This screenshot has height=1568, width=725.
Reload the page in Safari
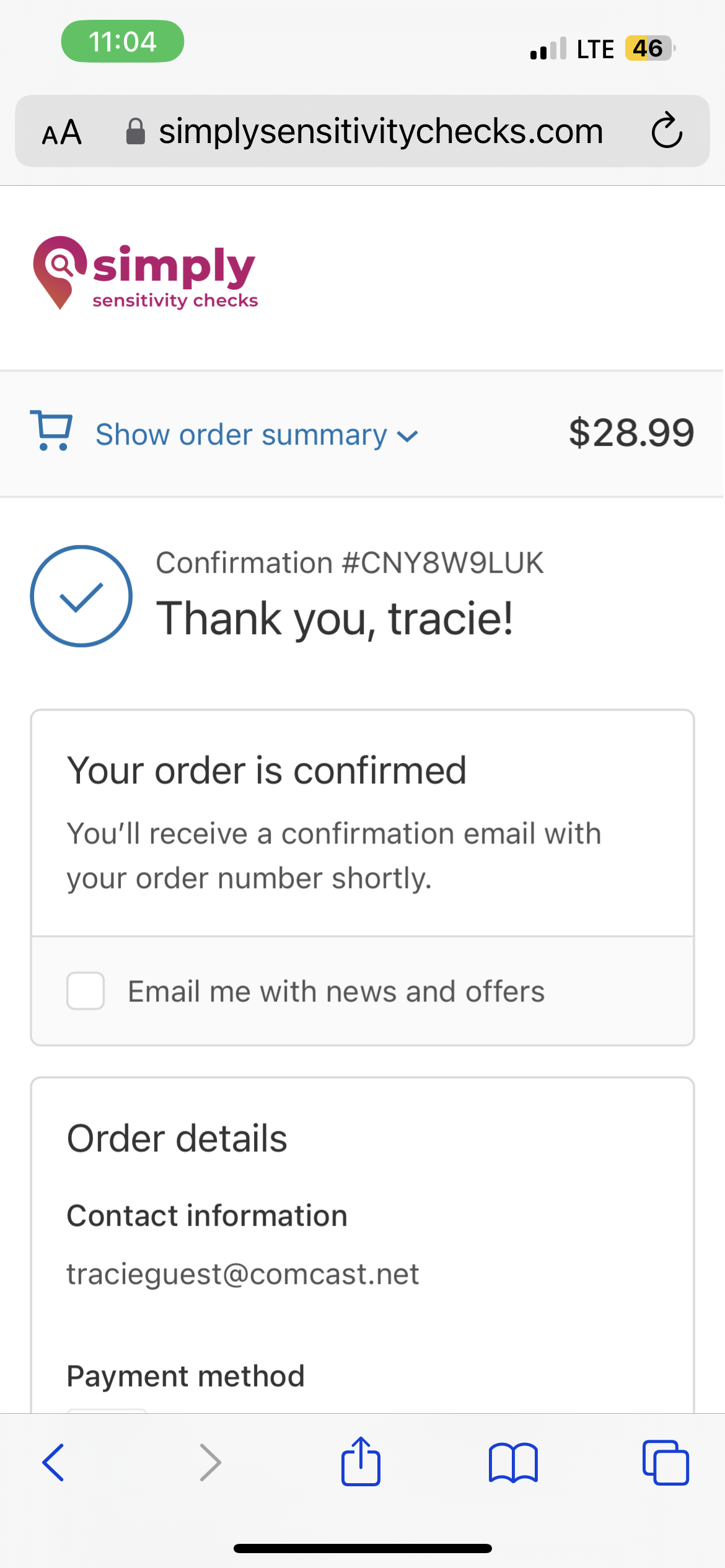tap(667, 131)
